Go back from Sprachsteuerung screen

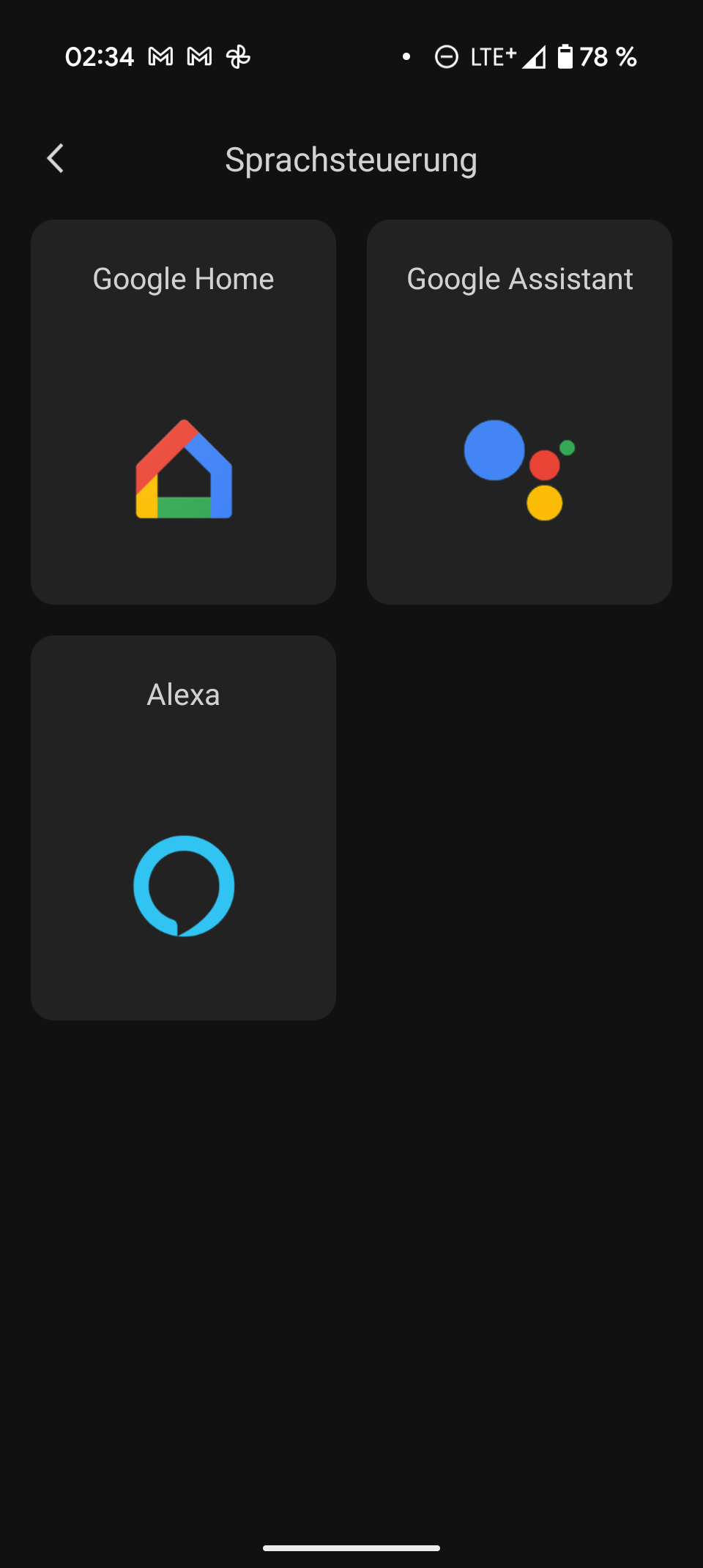[56, 158]
